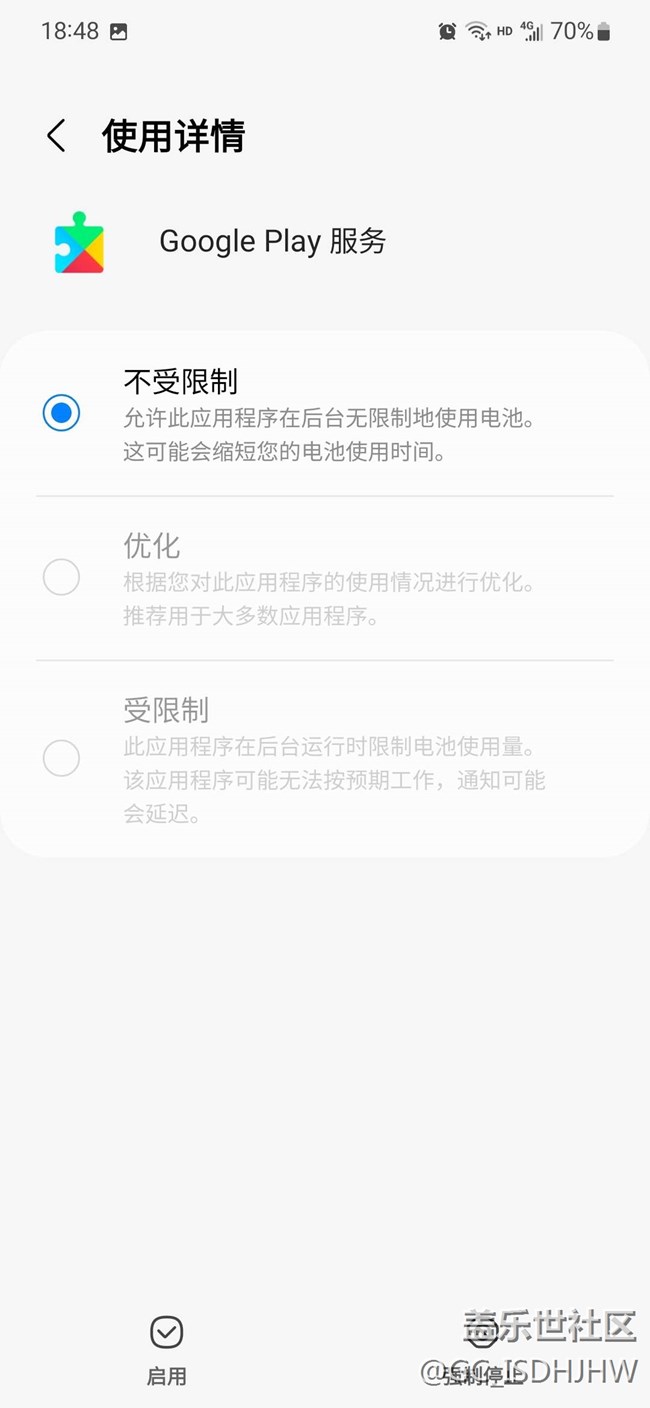This screenshot has width=650, height=1408.
Task: Select the 不受限制 battery option
Action: [x=325, y=413]
